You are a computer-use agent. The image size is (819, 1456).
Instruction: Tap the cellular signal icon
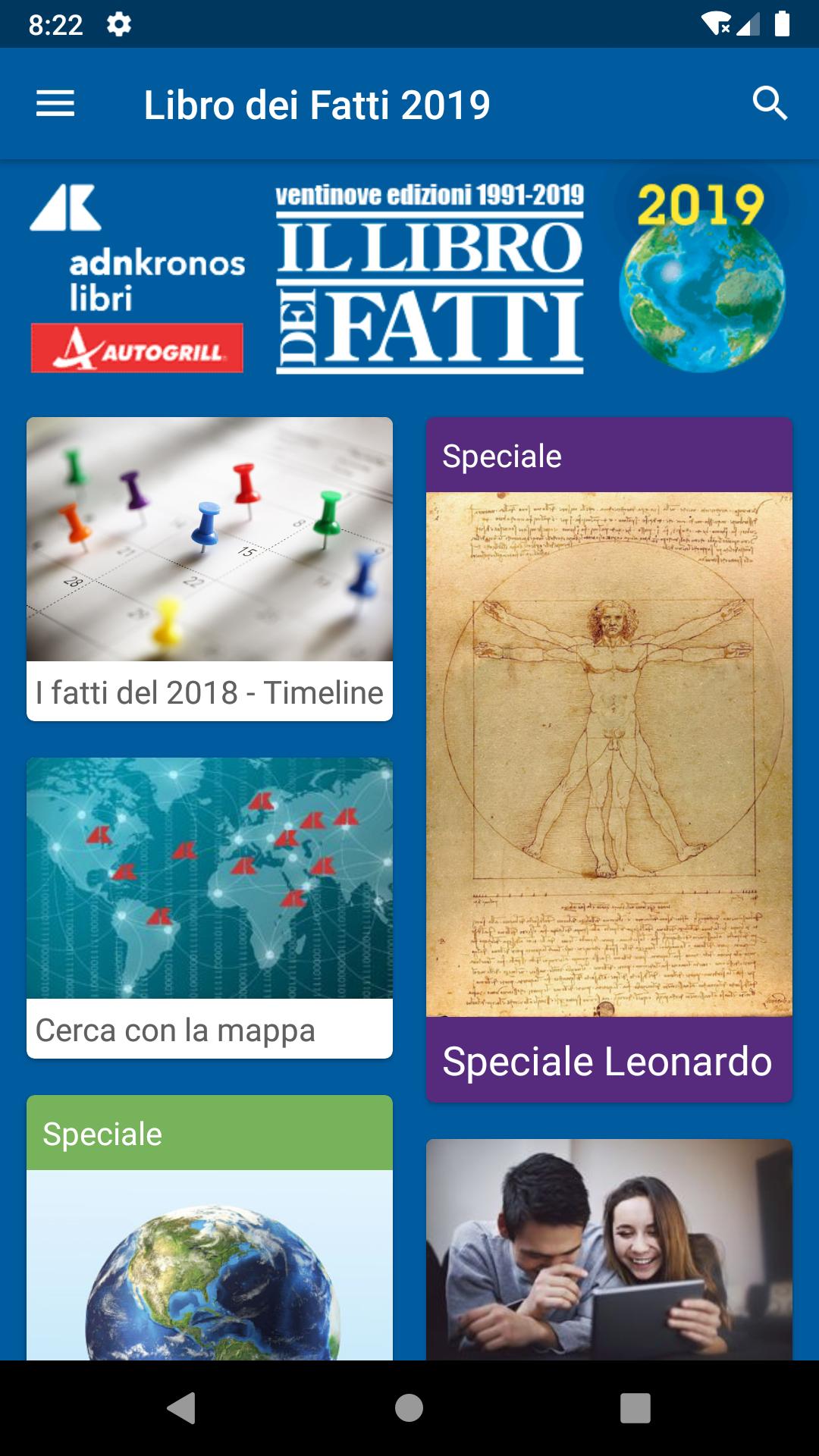pos(748,23)
